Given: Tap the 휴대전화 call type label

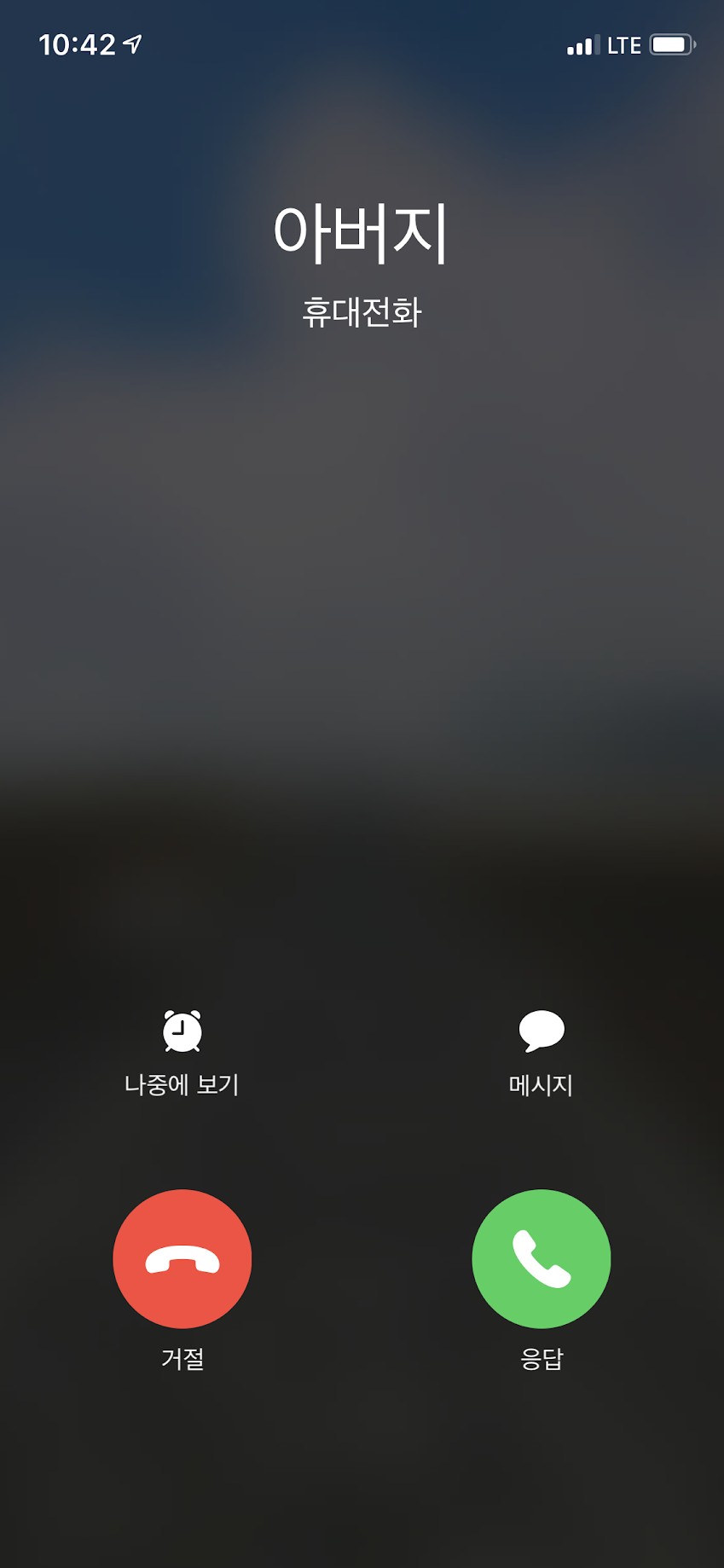Looking at the screenshot, I should [x=362, y=312].
